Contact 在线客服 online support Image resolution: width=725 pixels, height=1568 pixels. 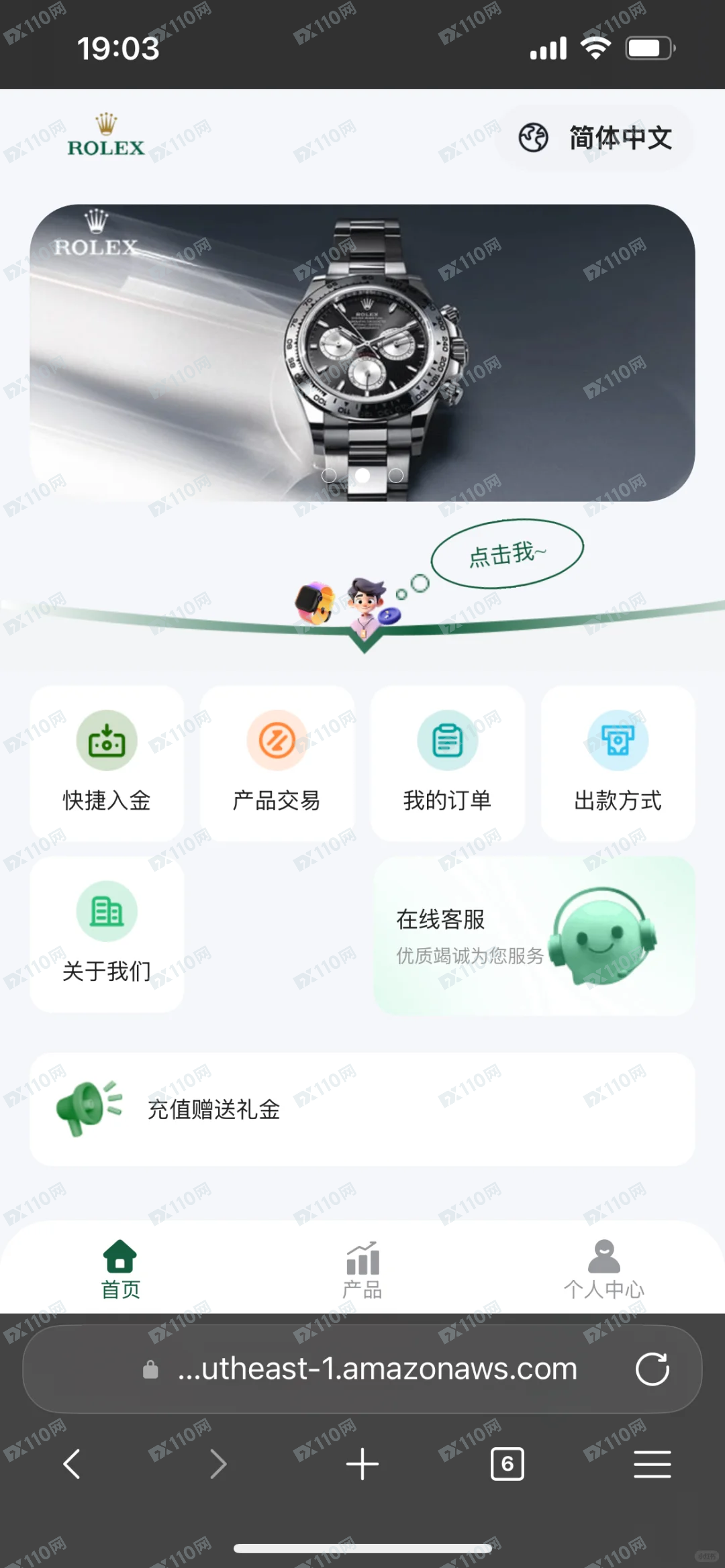point(534,935)
